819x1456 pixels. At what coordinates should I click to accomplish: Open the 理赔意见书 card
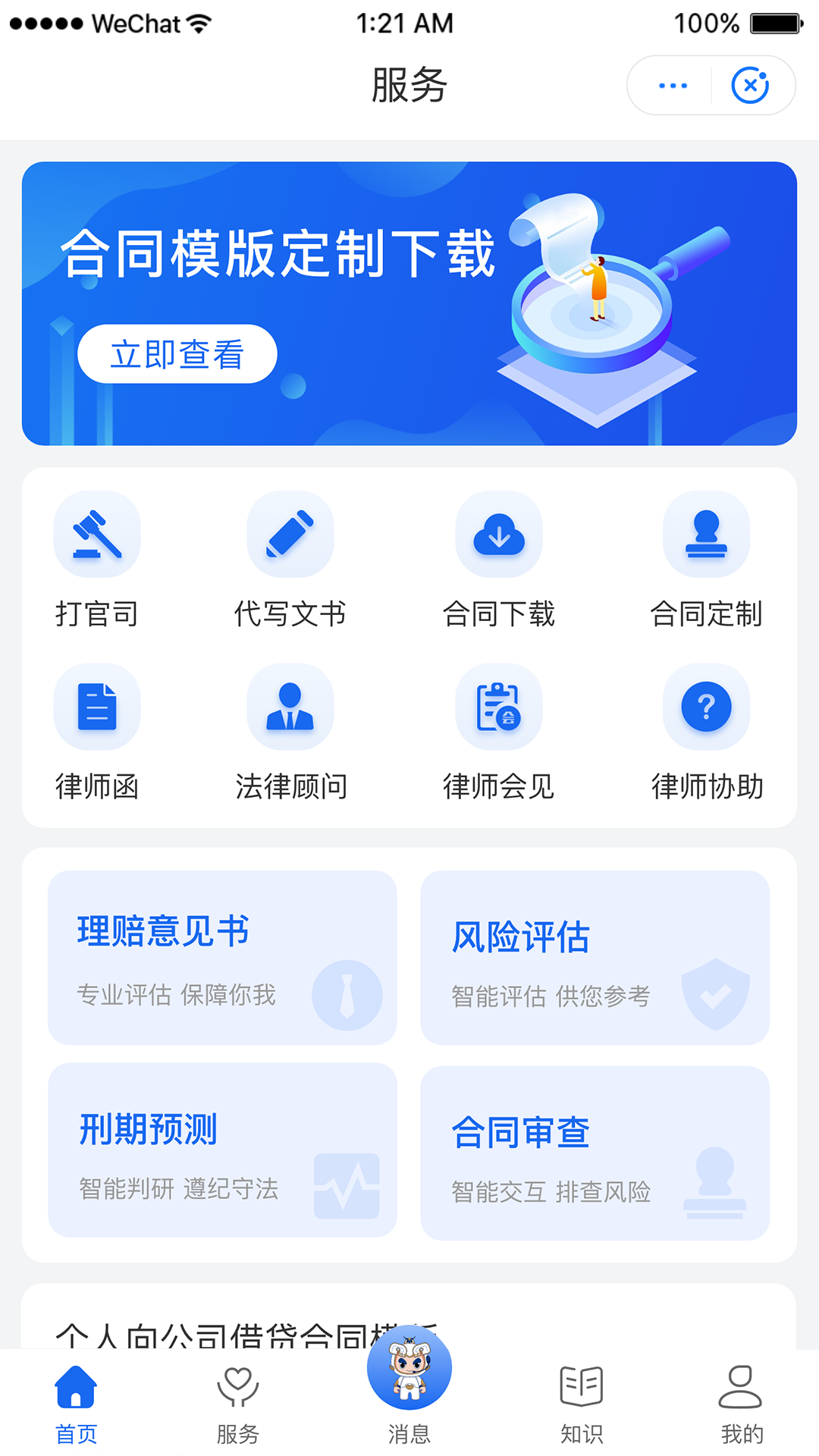[x=222, y=958]
